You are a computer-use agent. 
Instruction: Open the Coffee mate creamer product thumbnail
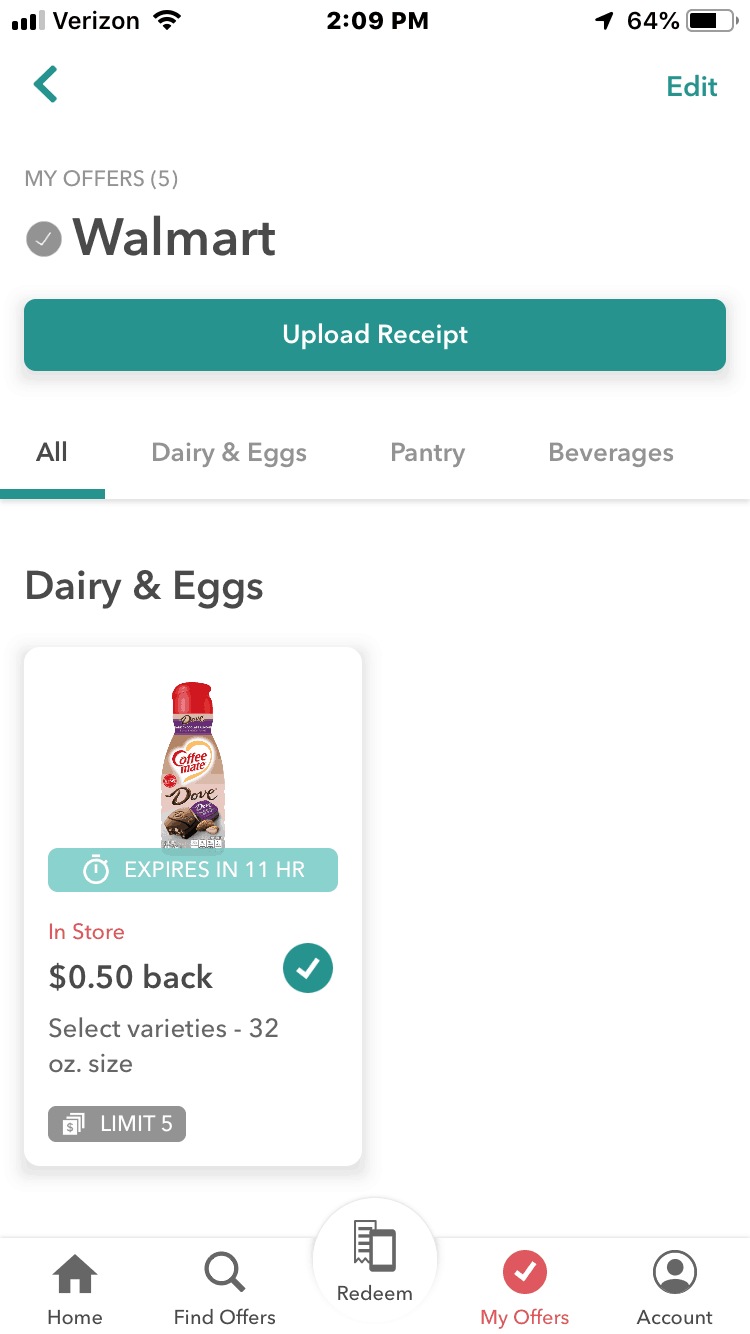pyautogui.click(x=193, y=762)
